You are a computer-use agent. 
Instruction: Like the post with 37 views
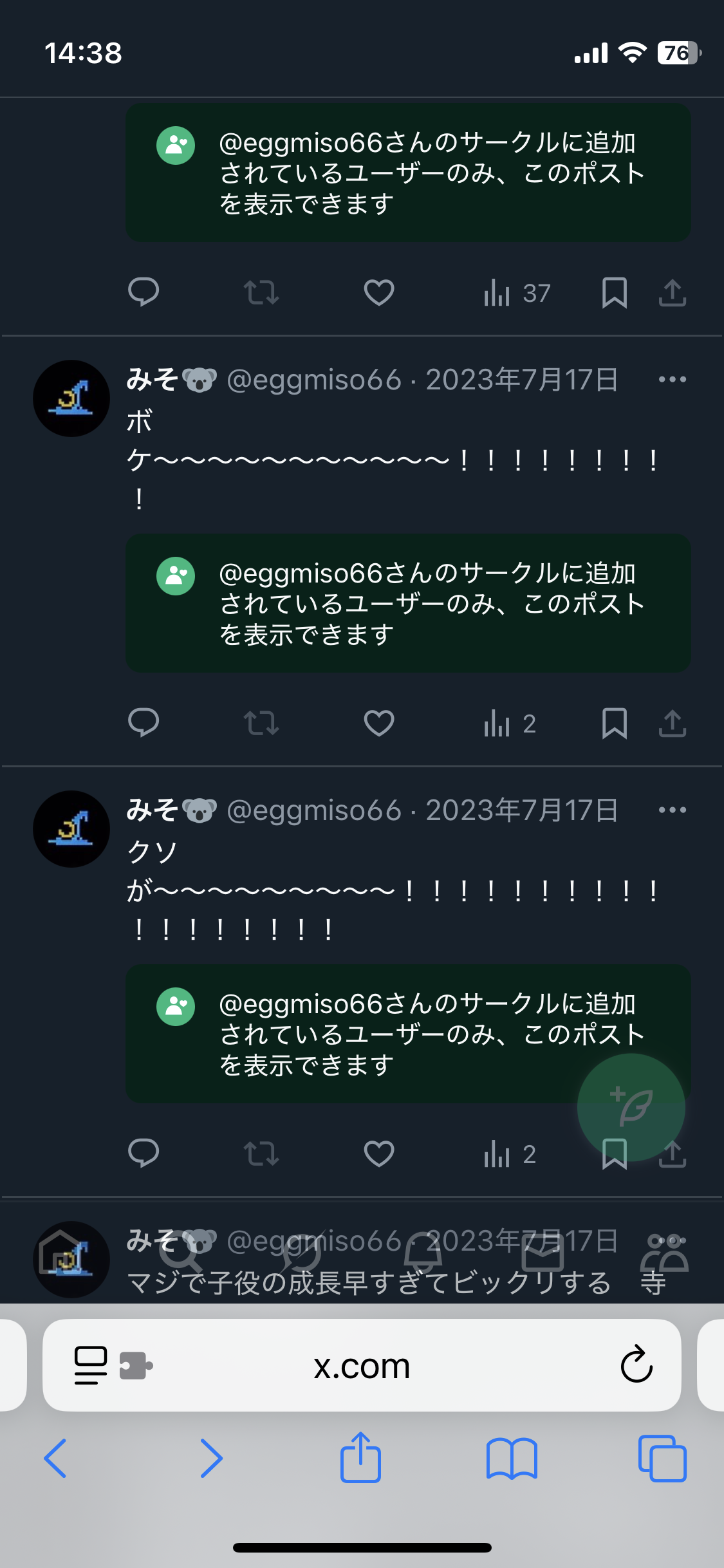tap(378, 293)
